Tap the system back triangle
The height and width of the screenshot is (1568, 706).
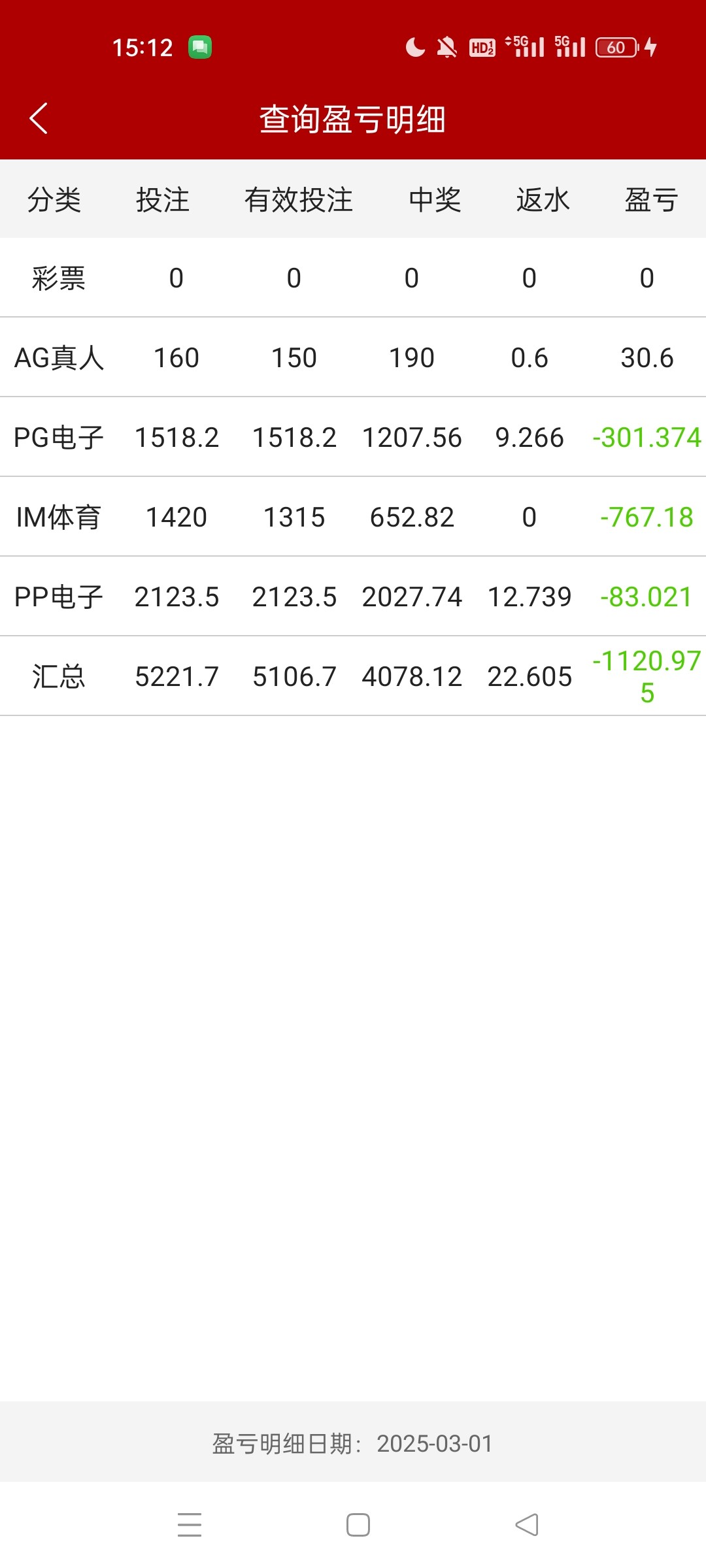pos(527,1525)
